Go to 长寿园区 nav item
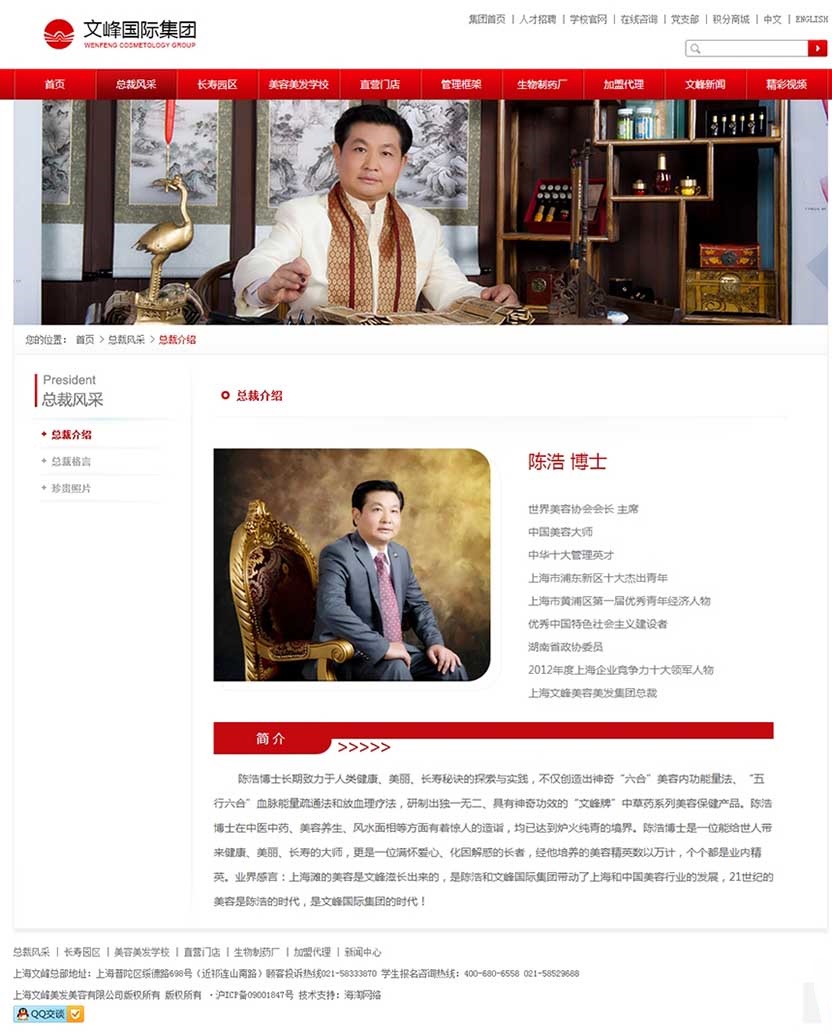Image resolution: width=832 pixels, height=1034 pixels. pyautogui.click(x=217, y=85)
